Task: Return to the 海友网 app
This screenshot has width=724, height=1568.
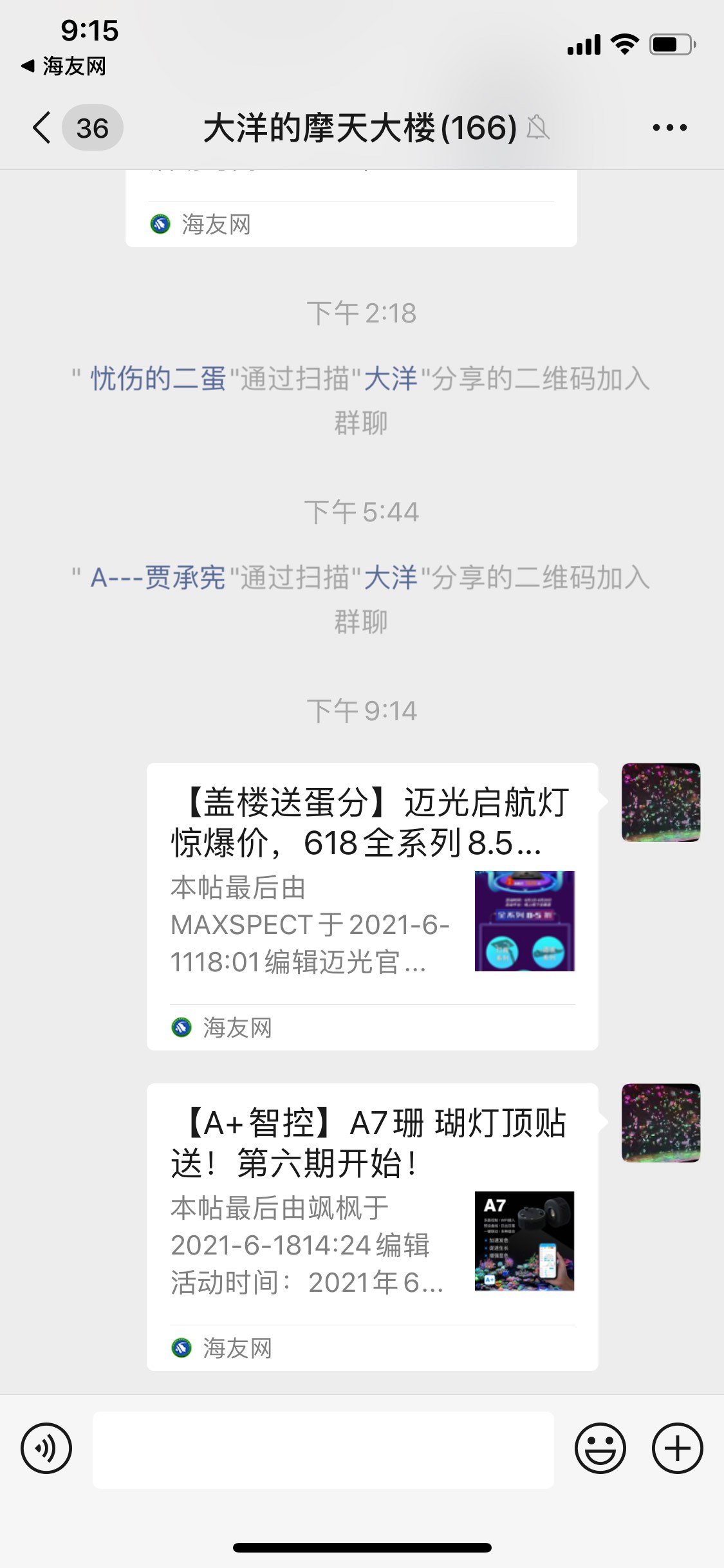Action: tap(64, 66)
